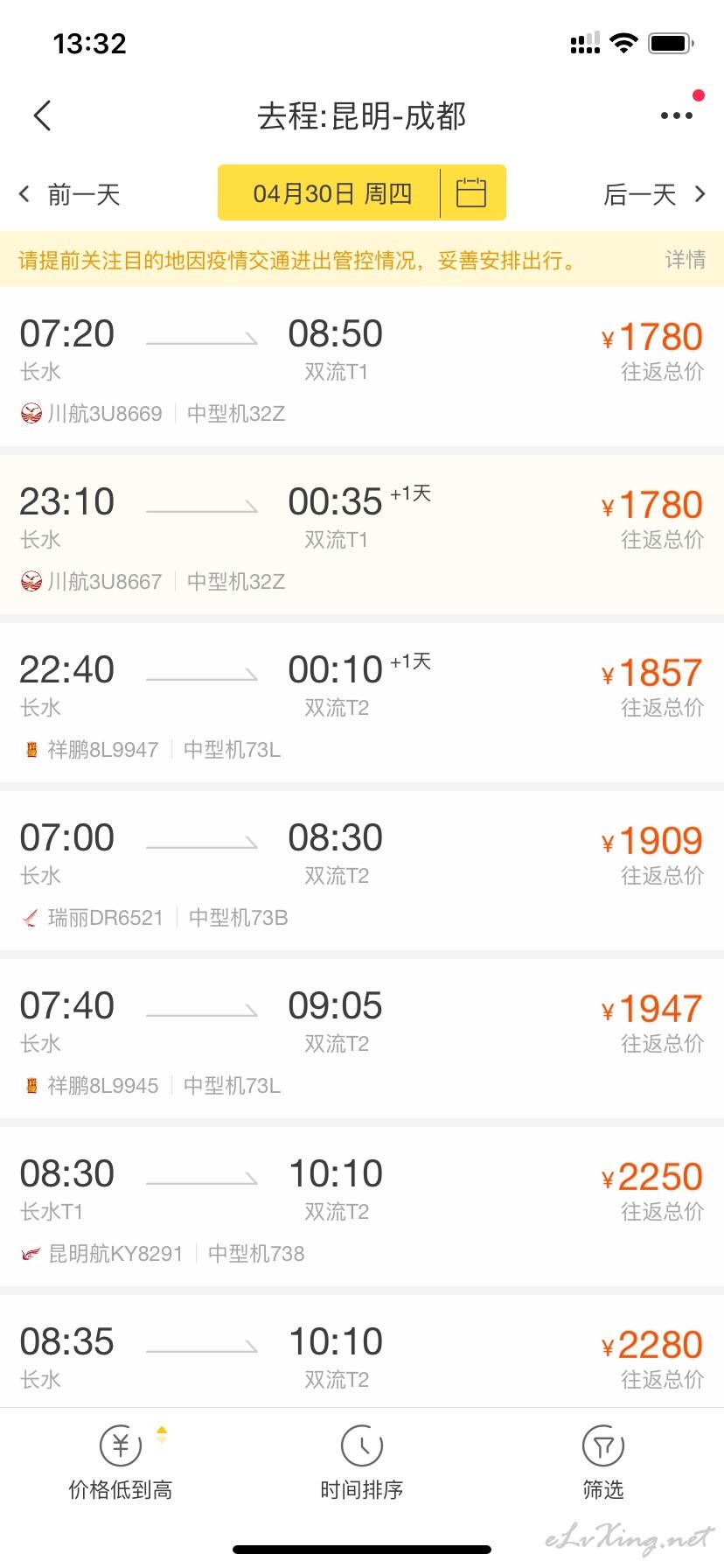Select flight 川航3U8667 departing 23:10

[x=362, y=535]
